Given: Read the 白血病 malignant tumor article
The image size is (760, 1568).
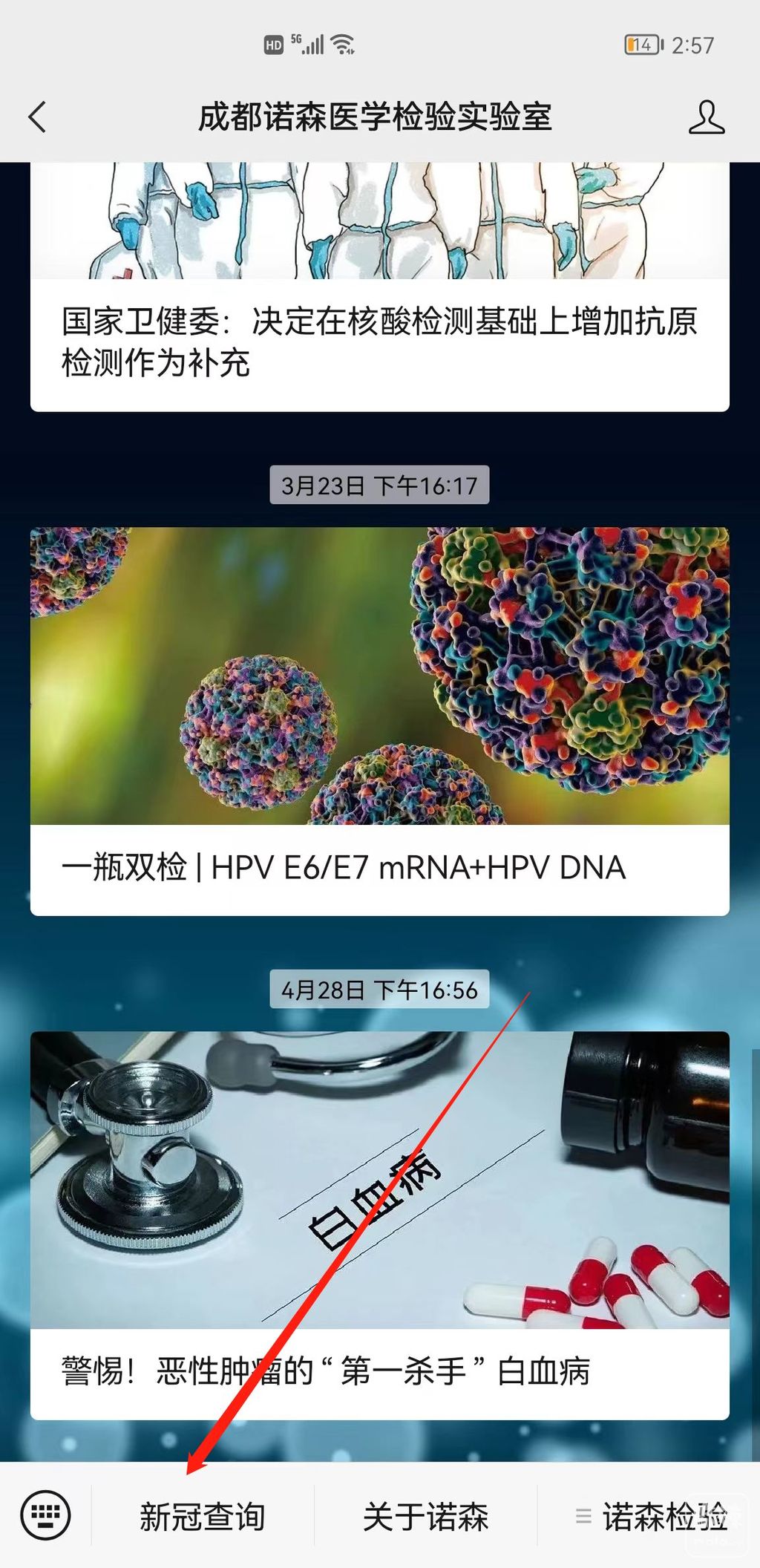Looking at the screenshot, I should pos(379,1371).
